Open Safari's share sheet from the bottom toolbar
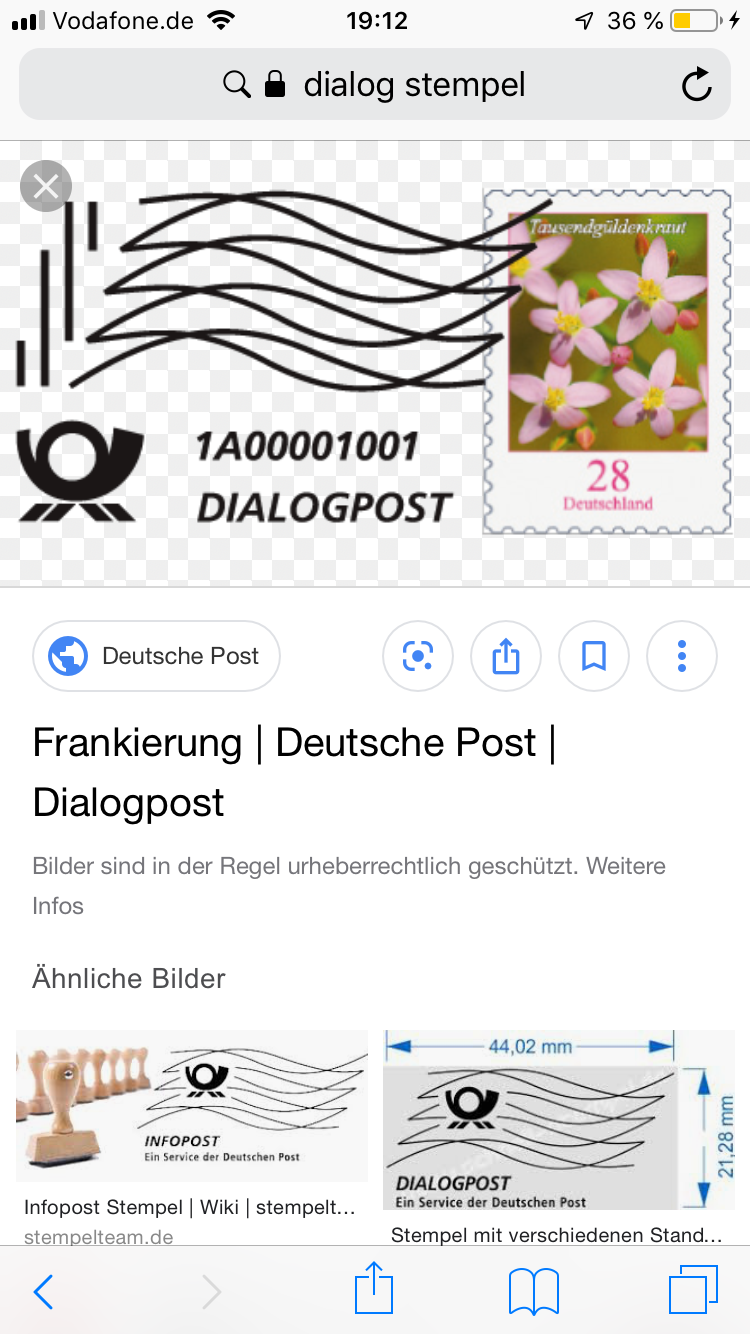 point(373,1291)
